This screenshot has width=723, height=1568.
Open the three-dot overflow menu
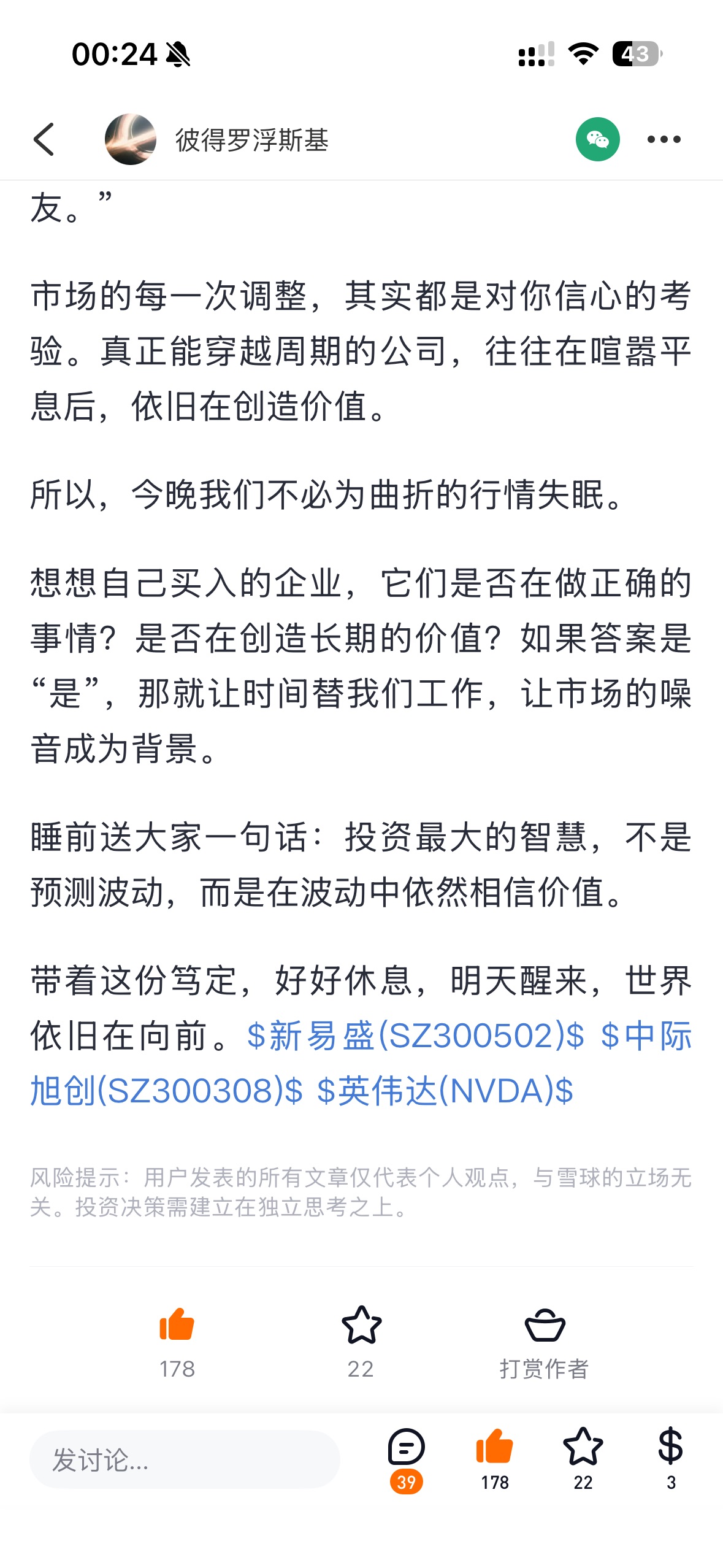[664, 139]
